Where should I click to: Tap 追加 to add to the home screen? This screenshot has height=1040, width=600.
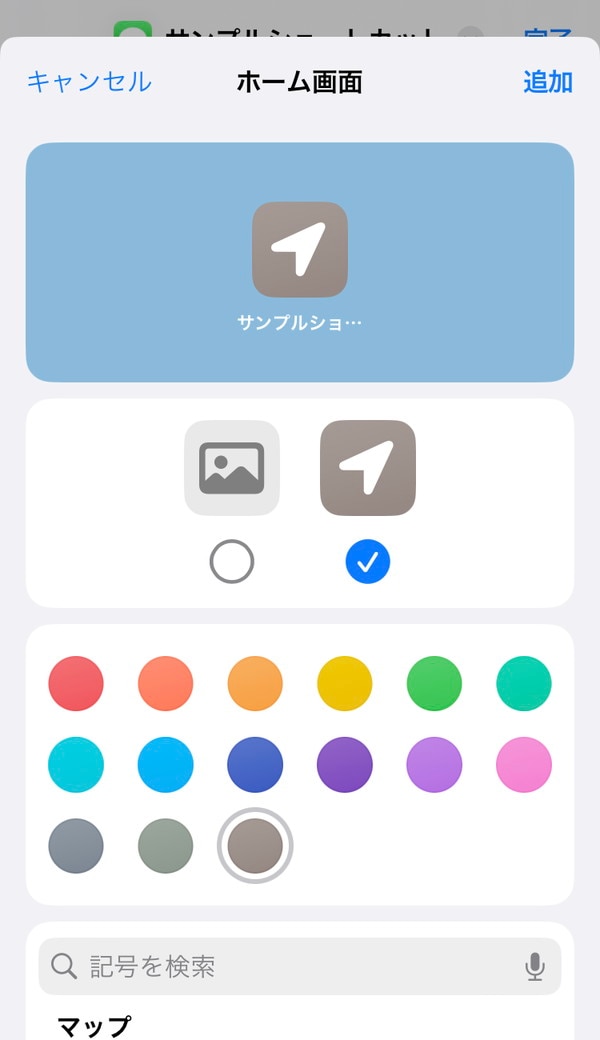coord(548,82)
